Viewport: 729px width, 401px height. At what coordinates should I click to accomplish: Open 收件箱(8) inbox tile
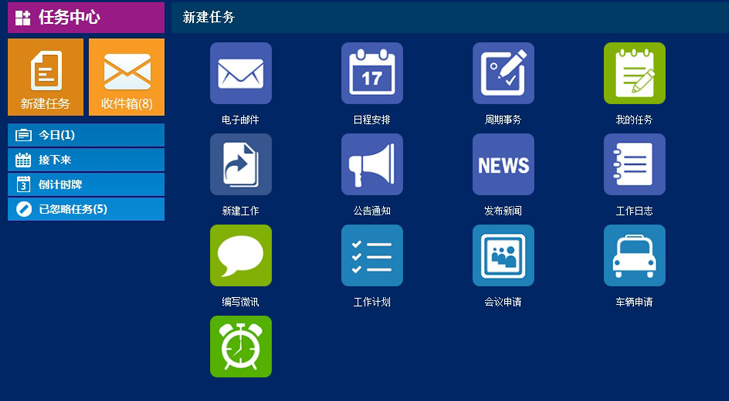[127, 77]
